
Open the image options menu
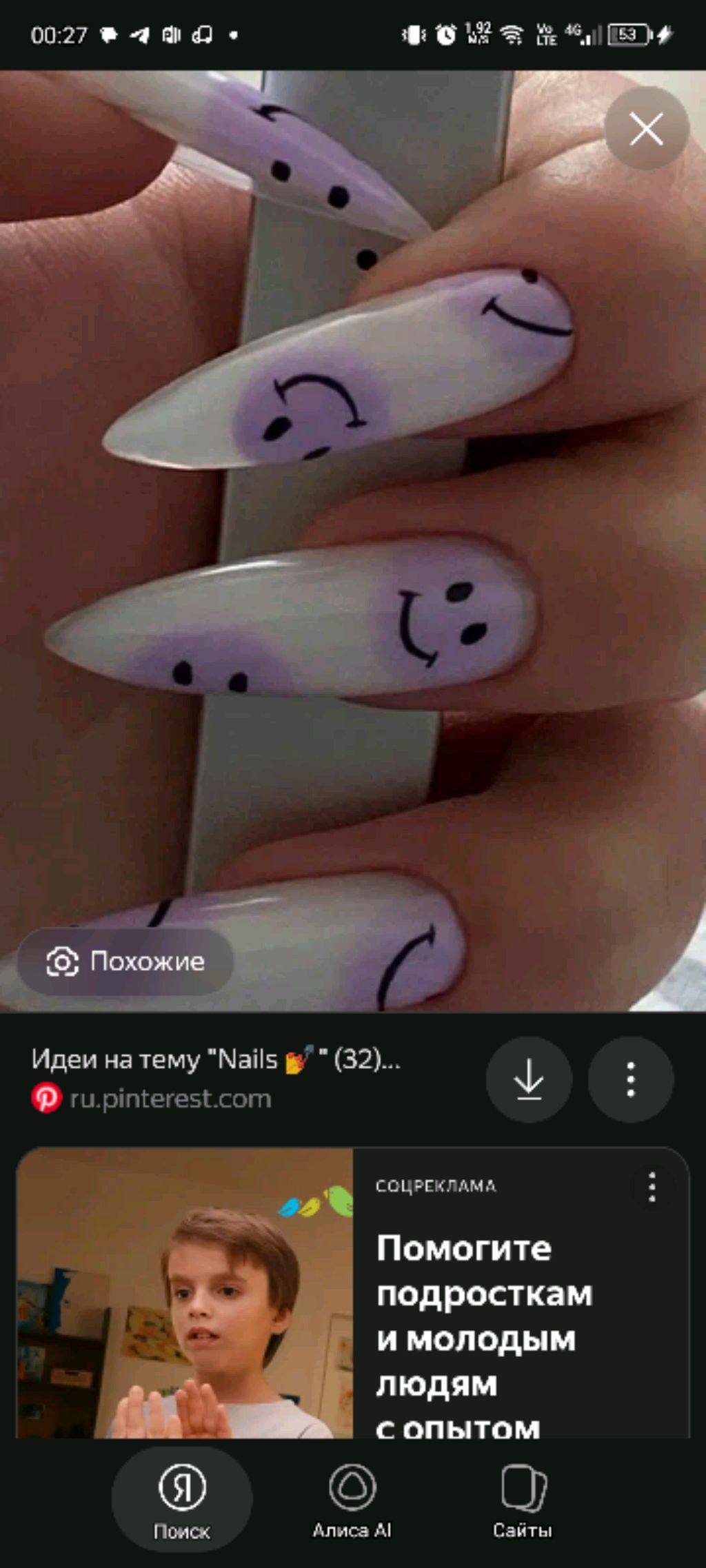630,1079
